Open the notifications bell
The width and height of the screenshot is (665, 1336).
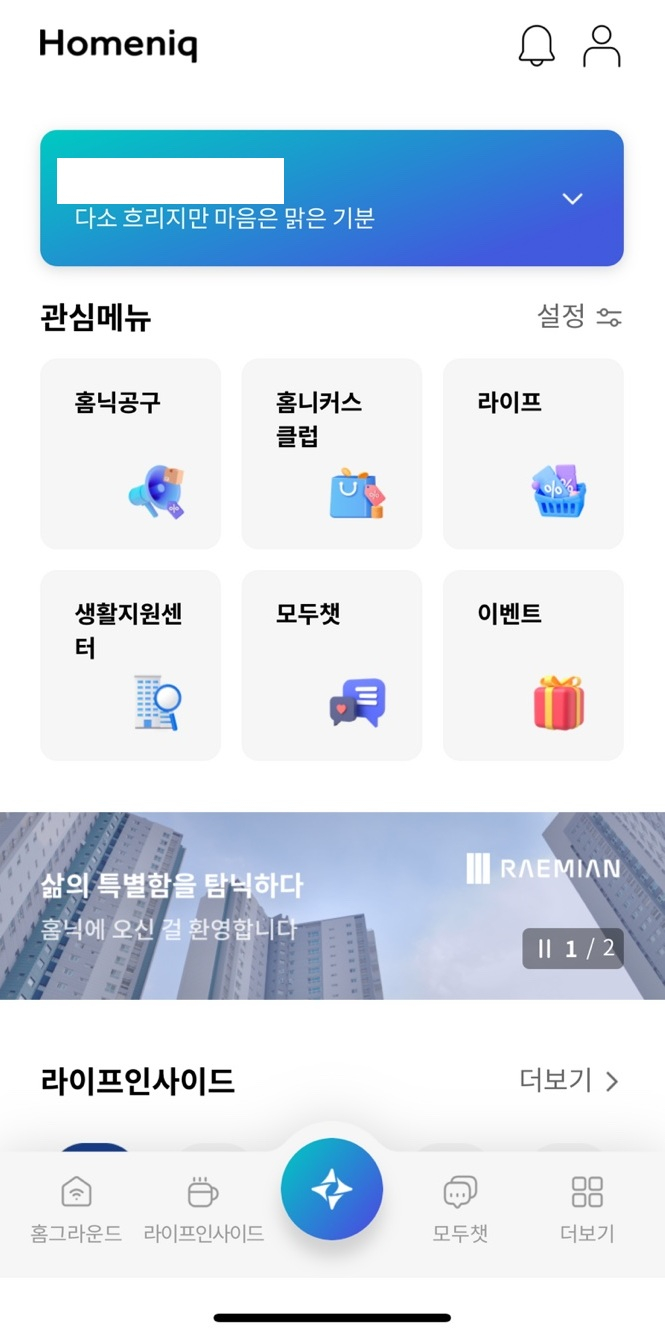point(536,46)
